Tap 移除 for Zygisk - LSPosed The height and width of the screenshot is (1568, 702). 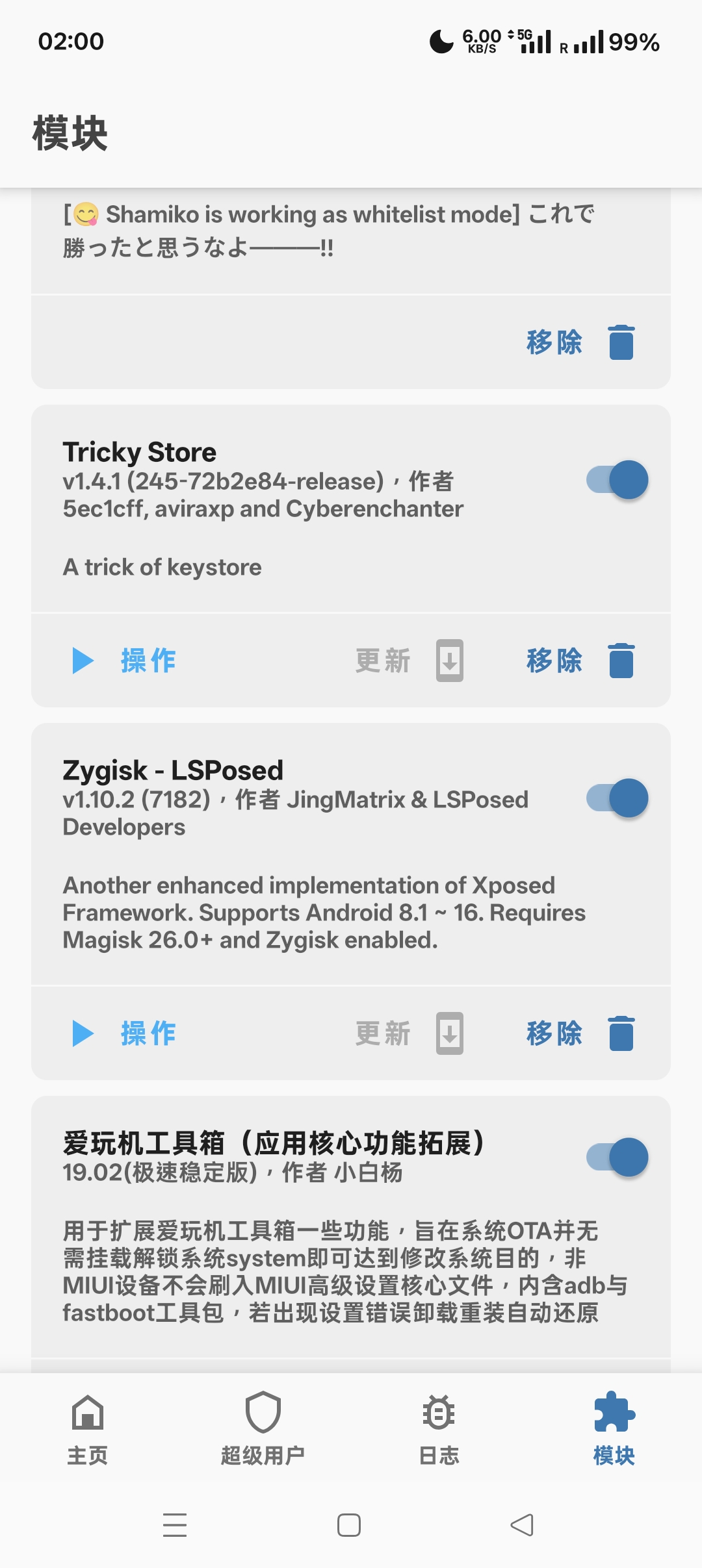coord(578,1033)
